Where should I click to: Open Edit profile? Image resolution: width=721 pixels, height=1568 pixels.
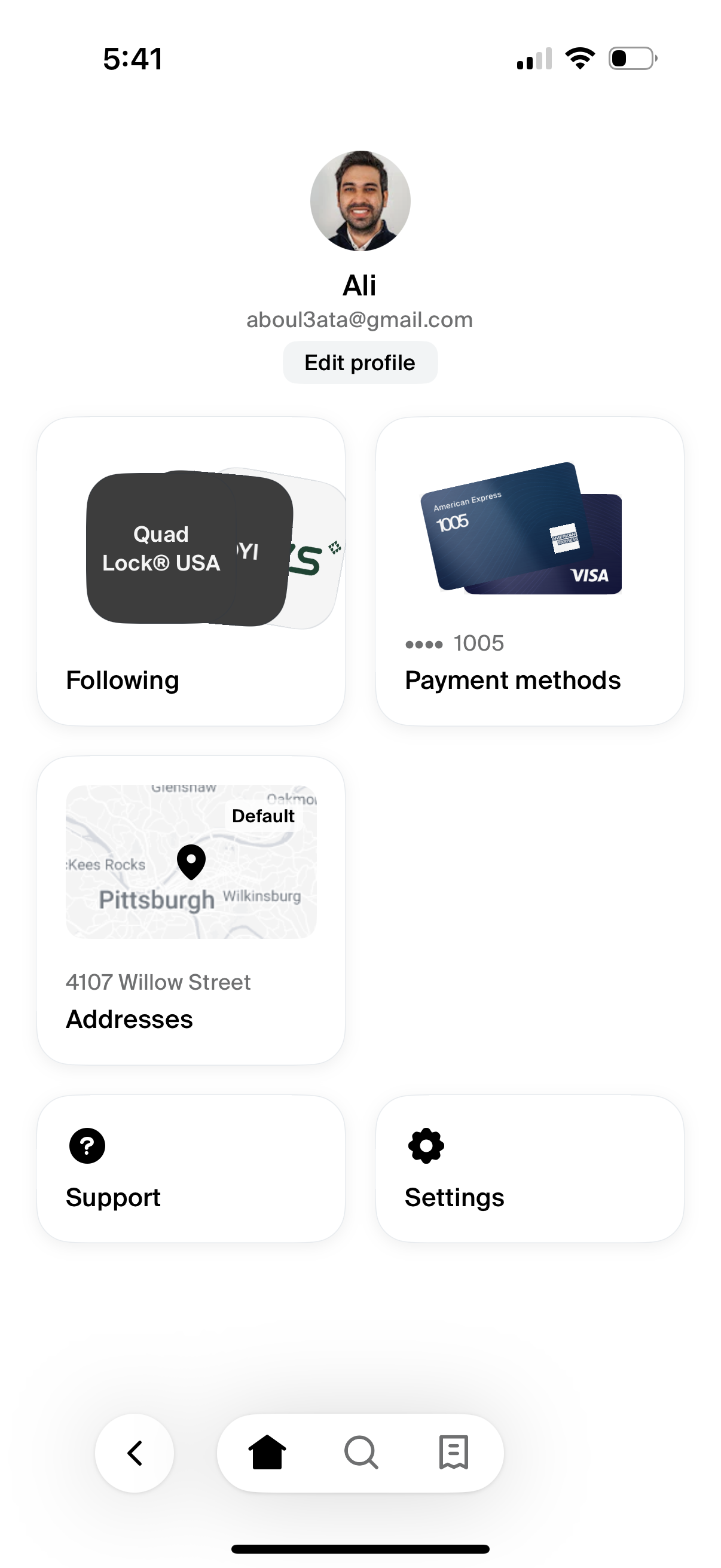tap(359, 362)
